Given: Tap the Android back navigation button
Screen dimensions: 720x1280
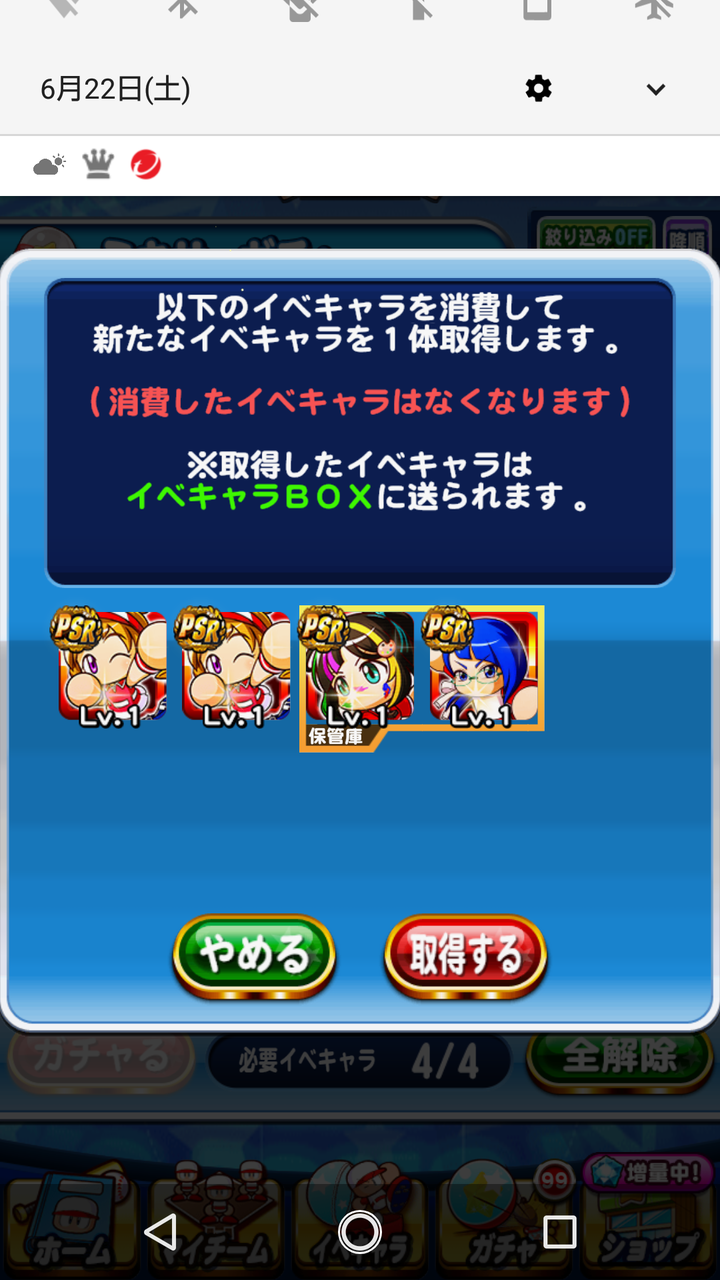Looking at the screenshot, I should (160, 1232).
